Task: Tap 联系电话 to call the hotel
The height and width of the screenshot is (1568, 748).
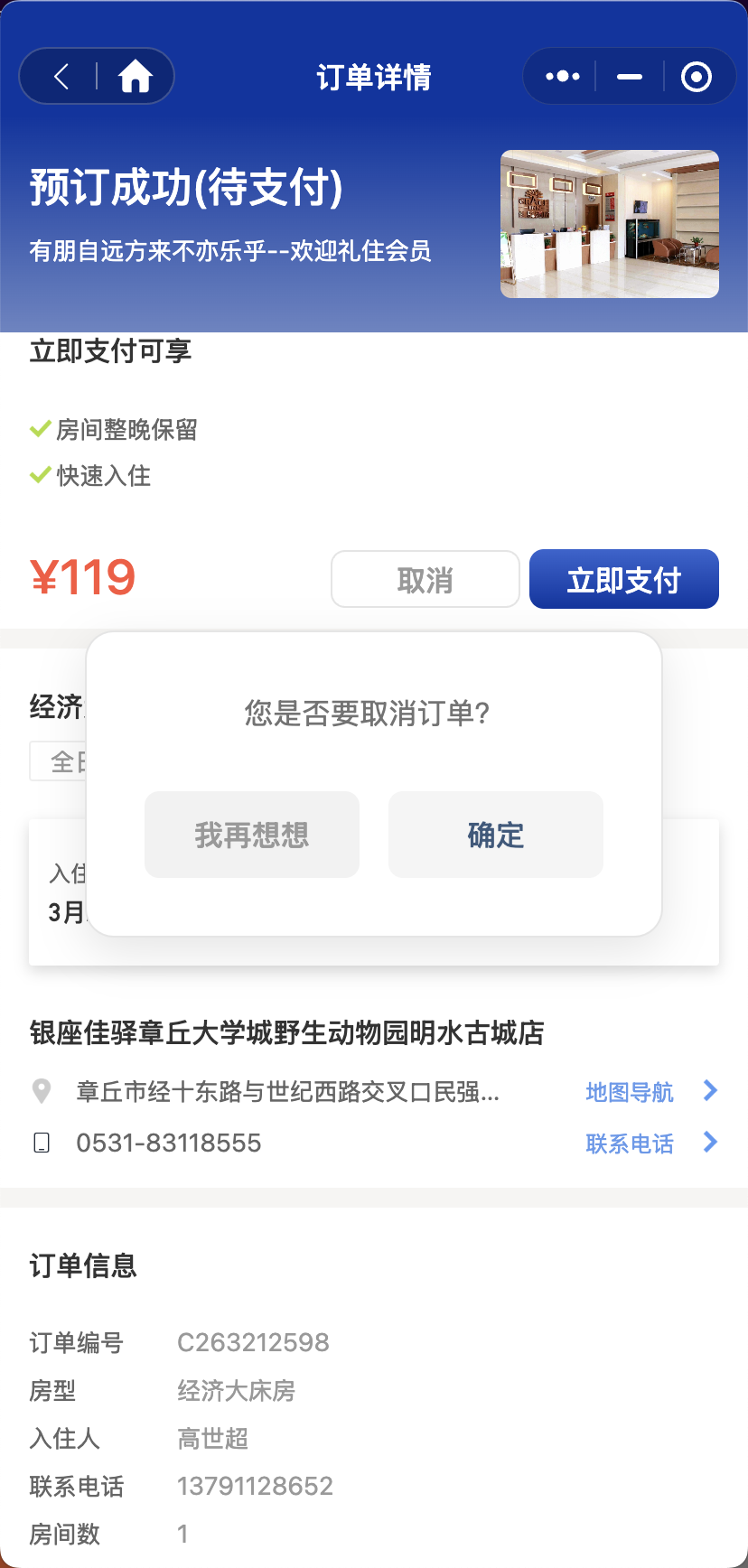Action: coord(629,1143)
